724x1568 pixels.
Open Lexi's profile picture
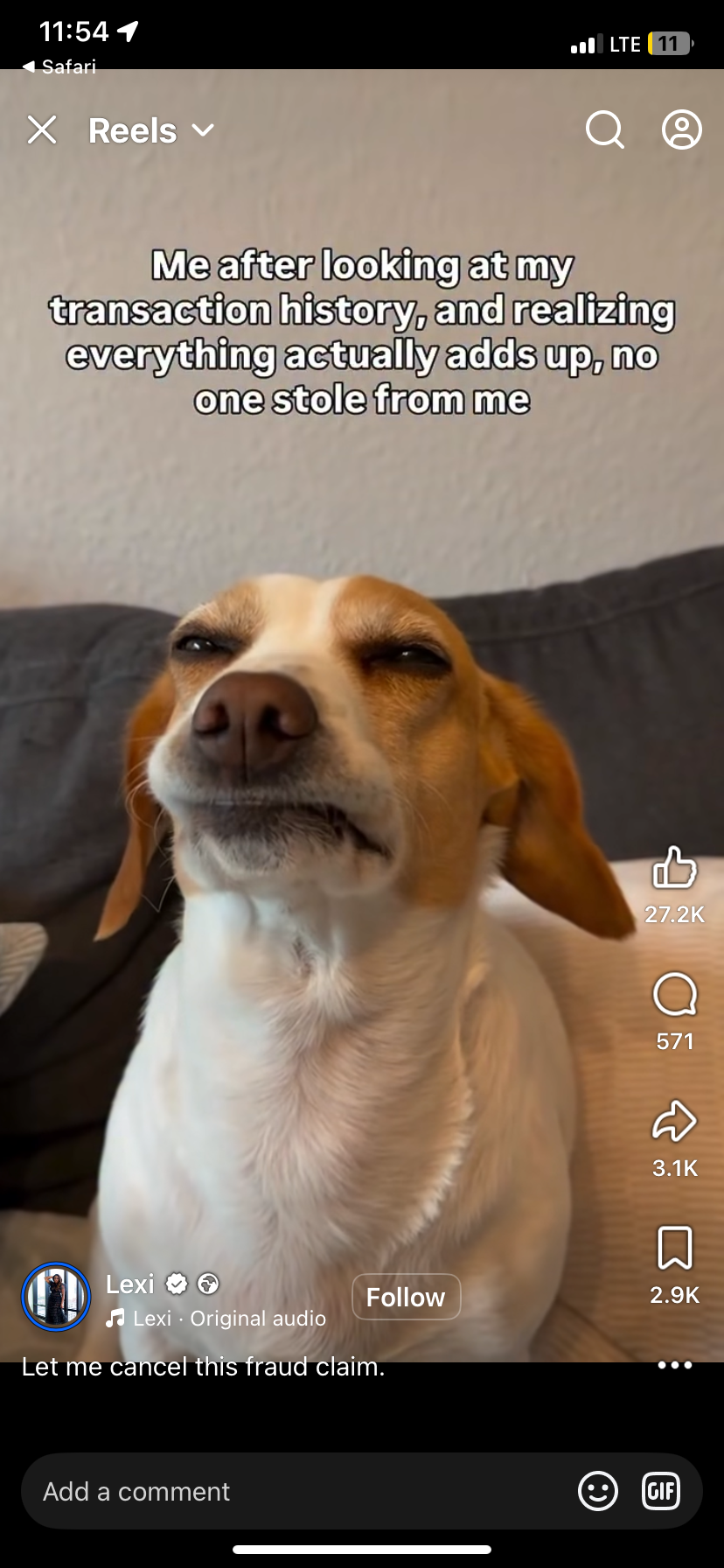point(56,1297)
